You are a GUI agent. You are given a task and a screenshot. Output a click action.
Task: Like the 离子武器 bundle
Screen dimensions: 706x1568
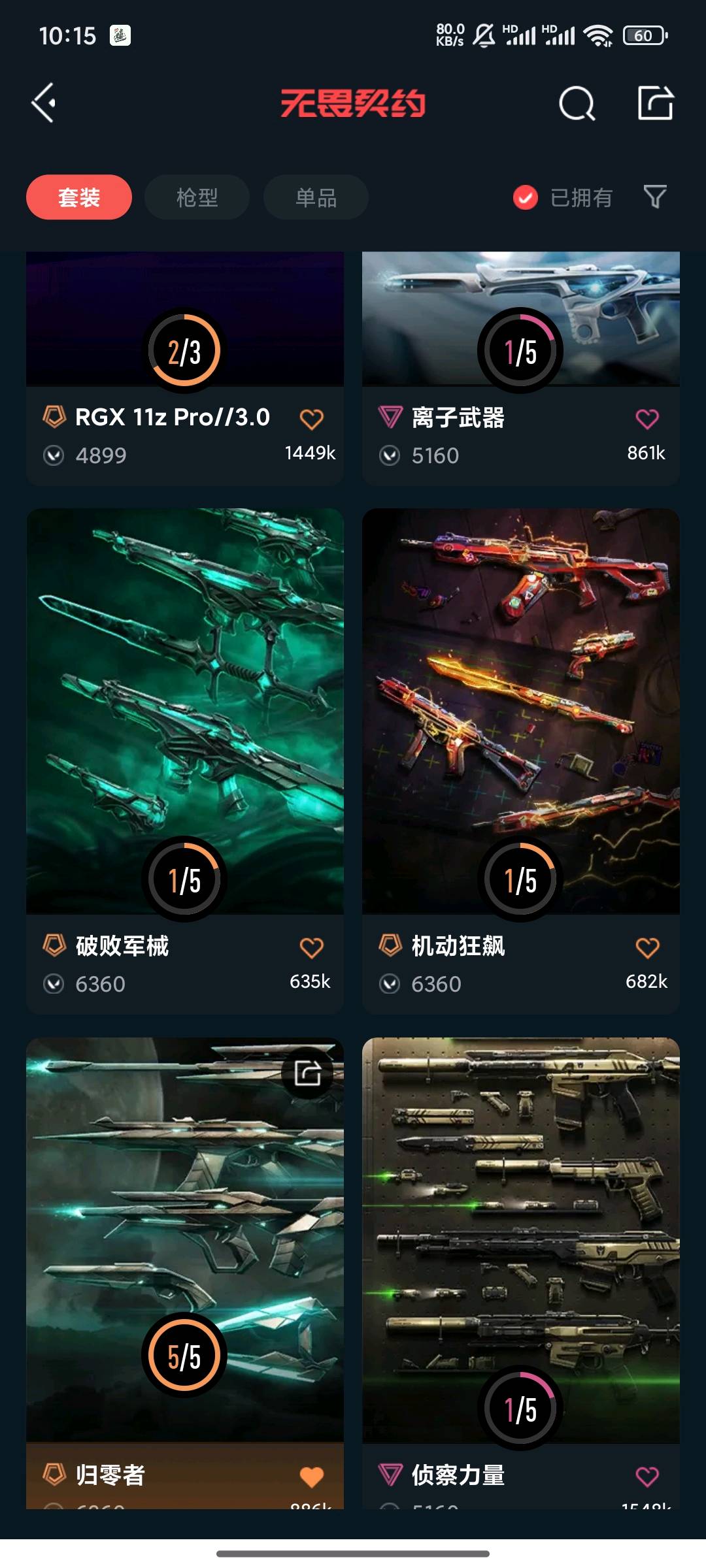point(647,419)
